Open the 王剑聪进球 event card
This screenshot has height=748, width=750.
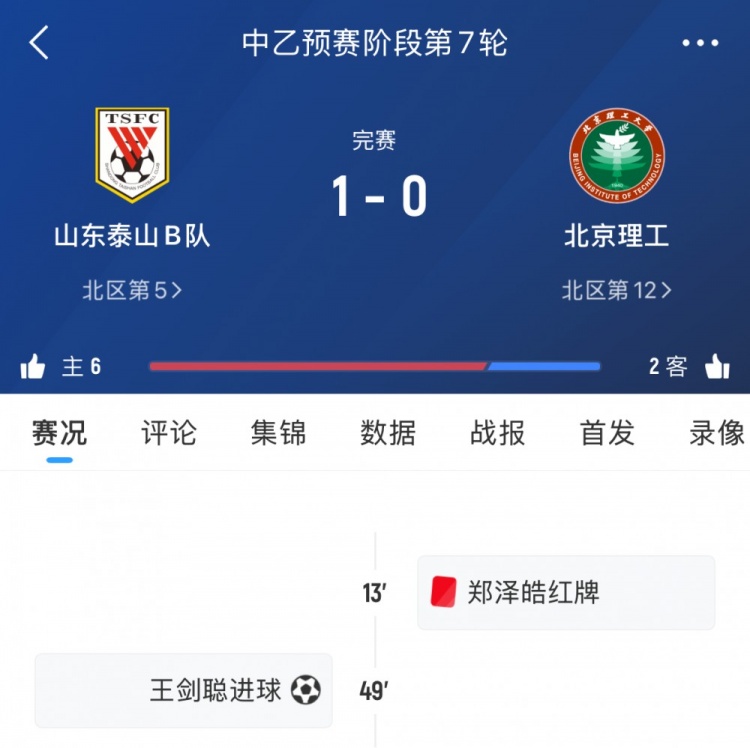184,690
